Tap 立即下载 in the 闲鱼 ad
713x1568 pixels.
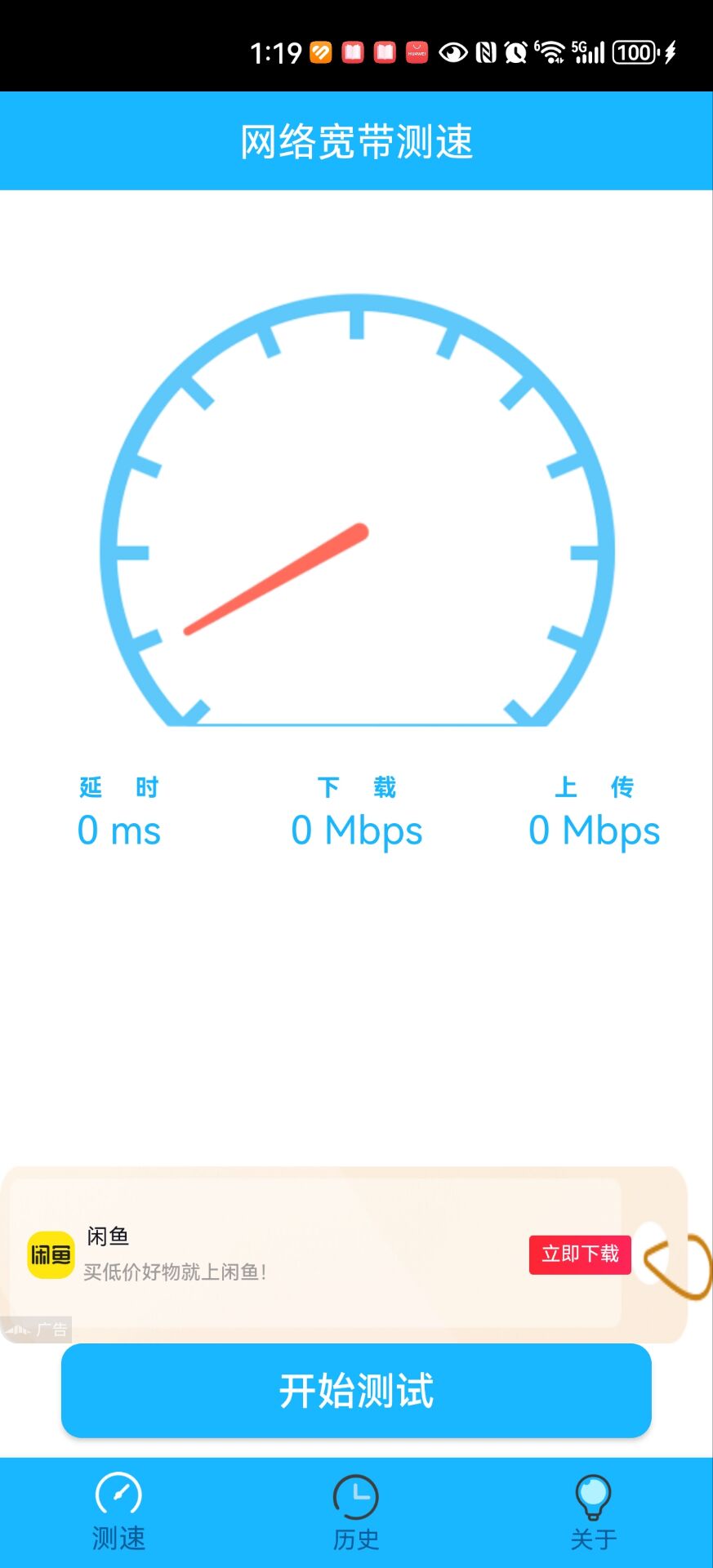pos(580,1254)
